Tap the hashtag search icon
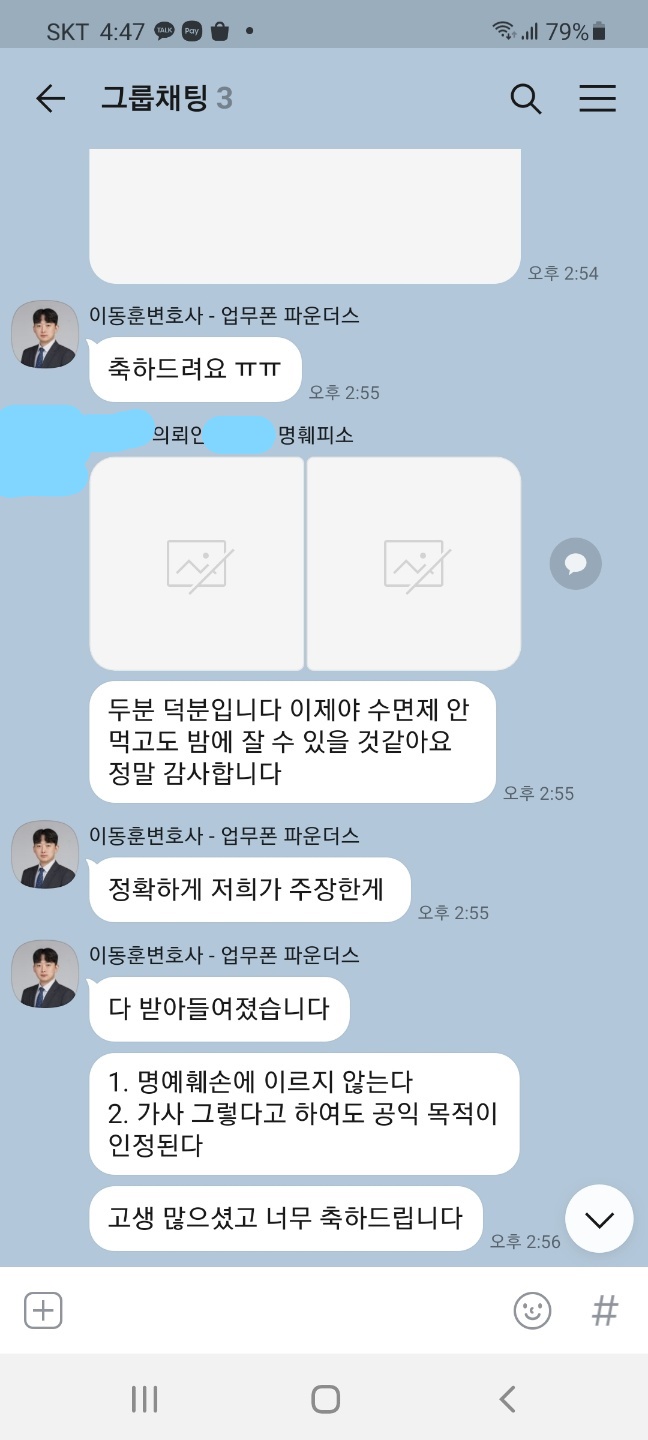648x1440 pixels. coord(605,1310)
